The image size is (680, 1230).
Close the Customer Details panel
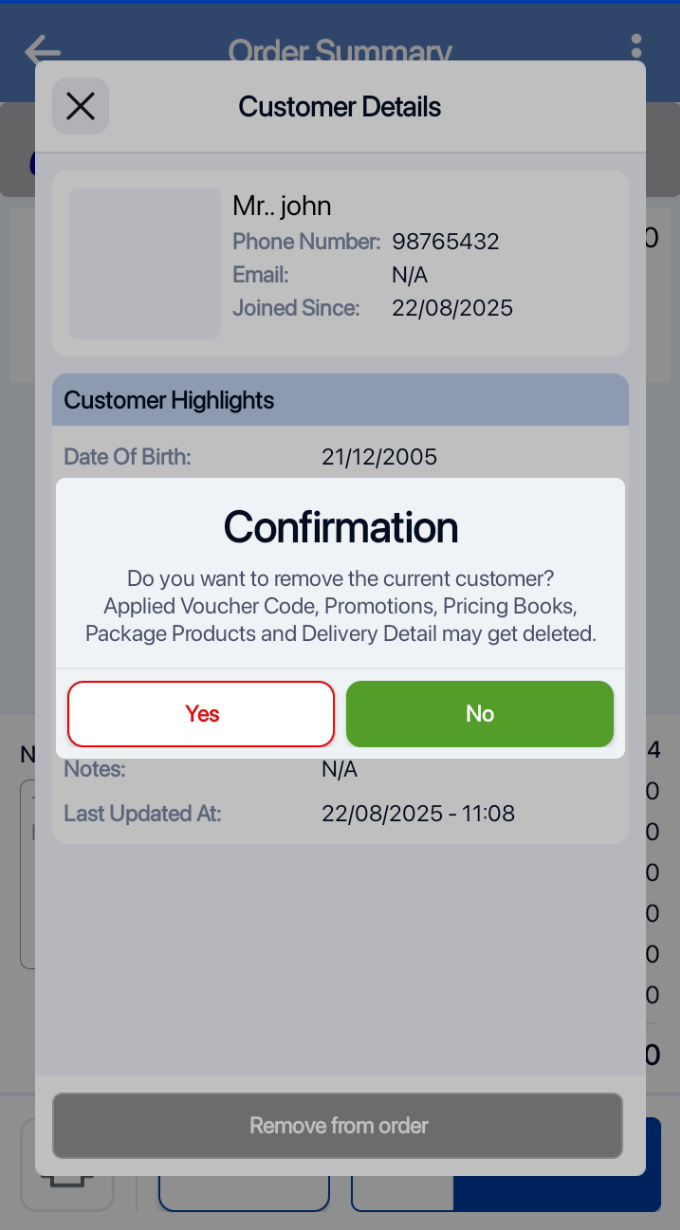[x=80, y=106]
